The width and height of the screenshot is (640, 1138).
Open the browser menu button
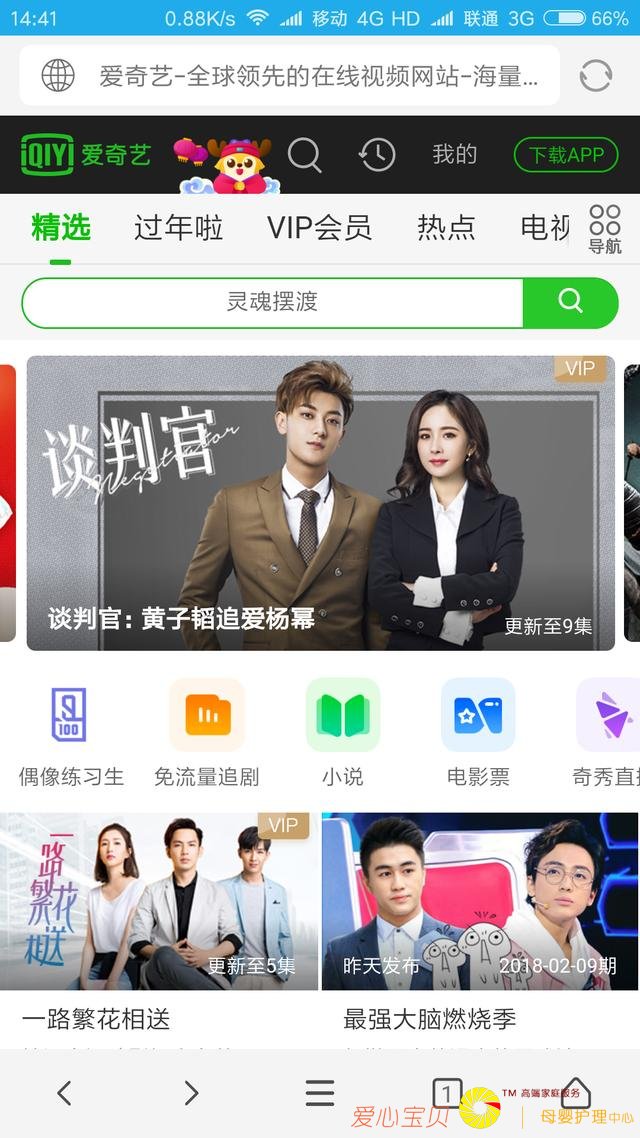point(320,1093)
